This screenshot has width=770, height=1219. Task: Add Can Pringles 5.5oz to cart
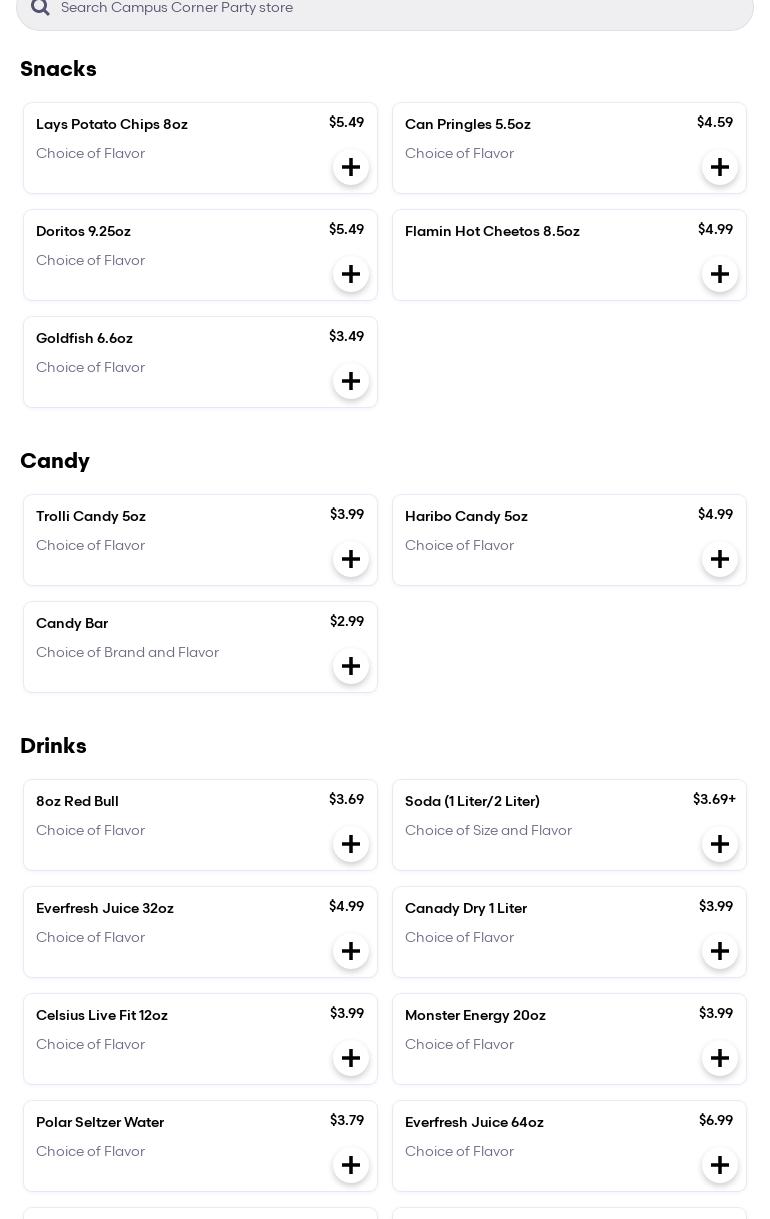pos(720,167)
